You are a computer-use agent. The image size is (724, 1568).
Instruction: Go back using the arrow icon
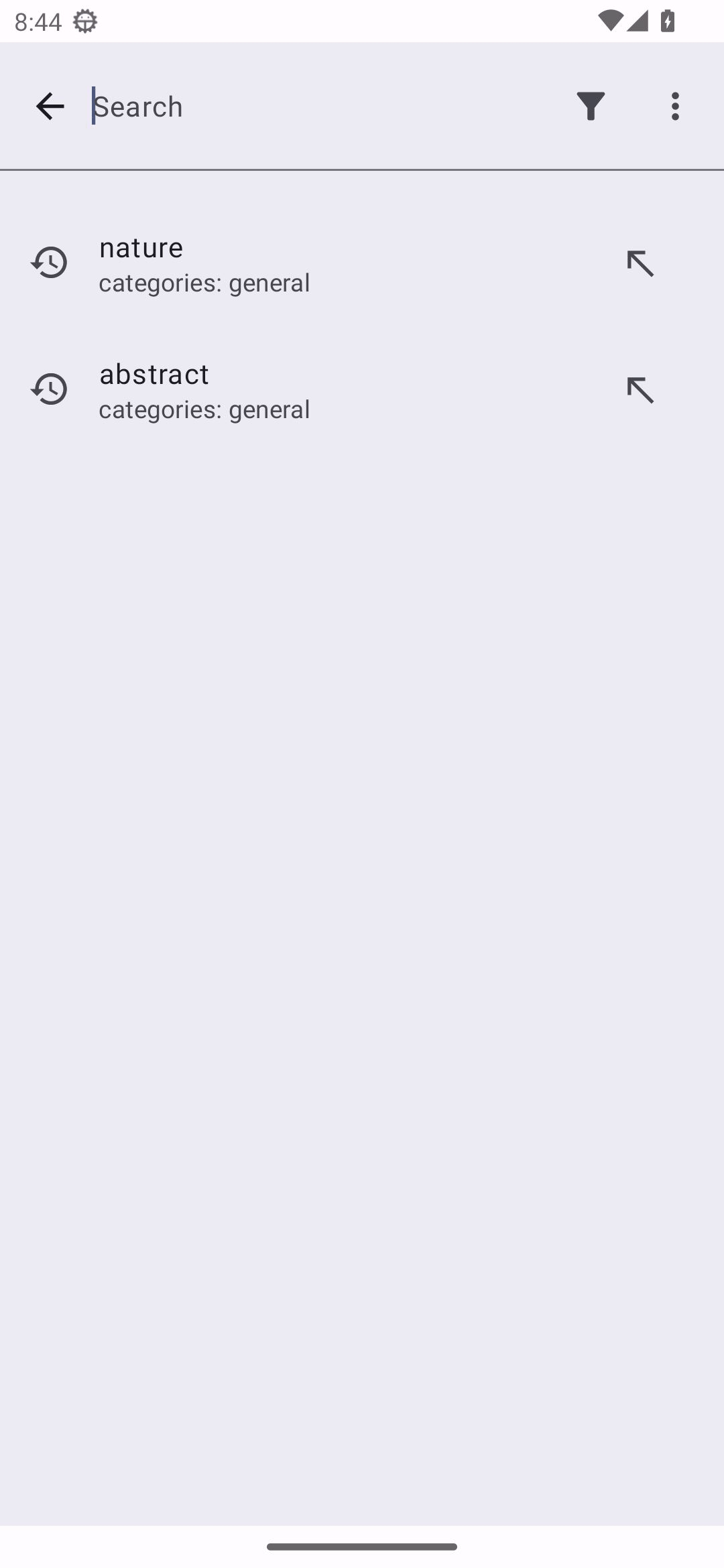pyautogui.click(x=50, y=106)
